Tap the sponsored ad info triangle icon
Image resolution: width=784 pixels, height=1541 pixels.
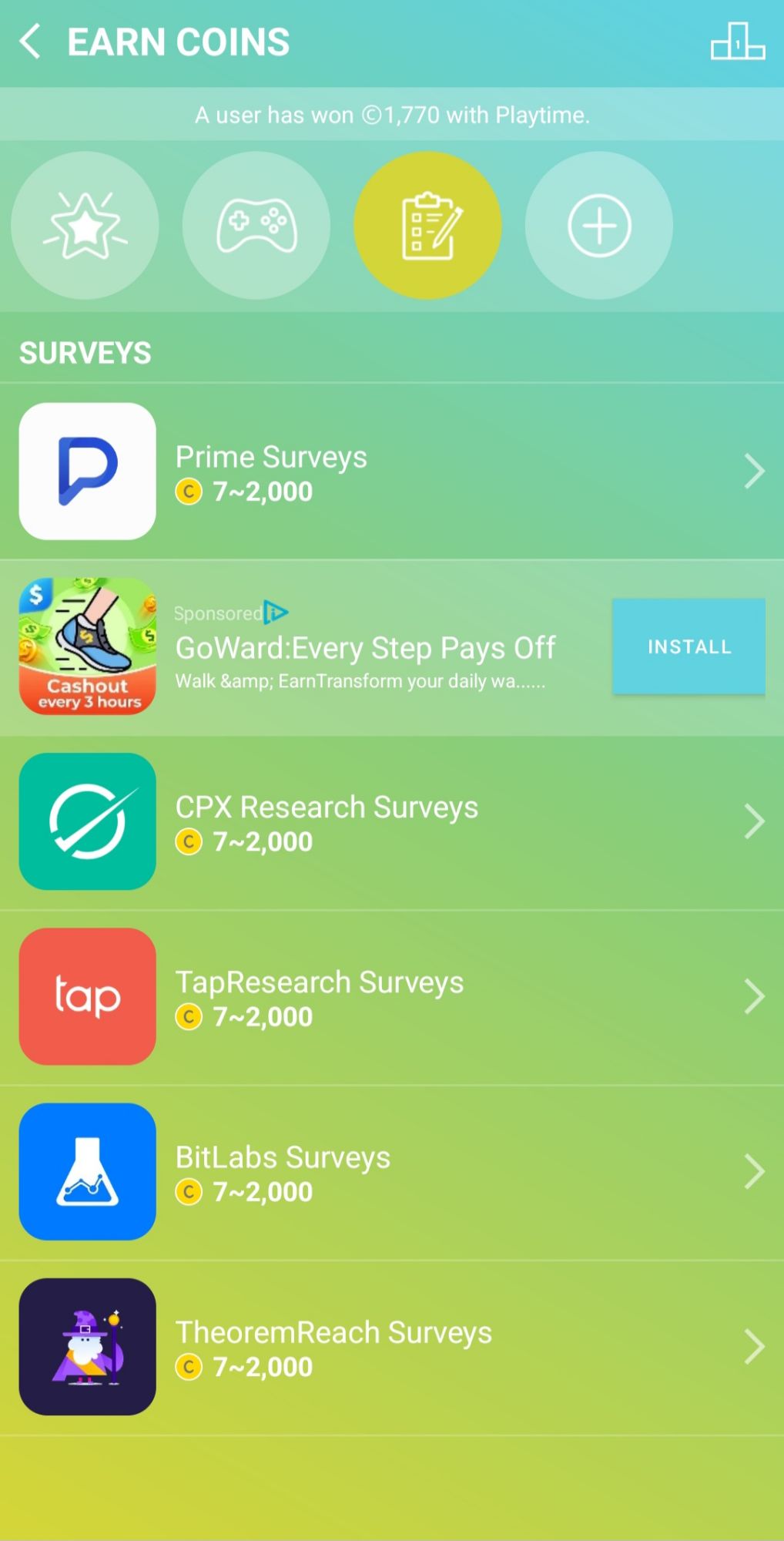tap(277, 613)
